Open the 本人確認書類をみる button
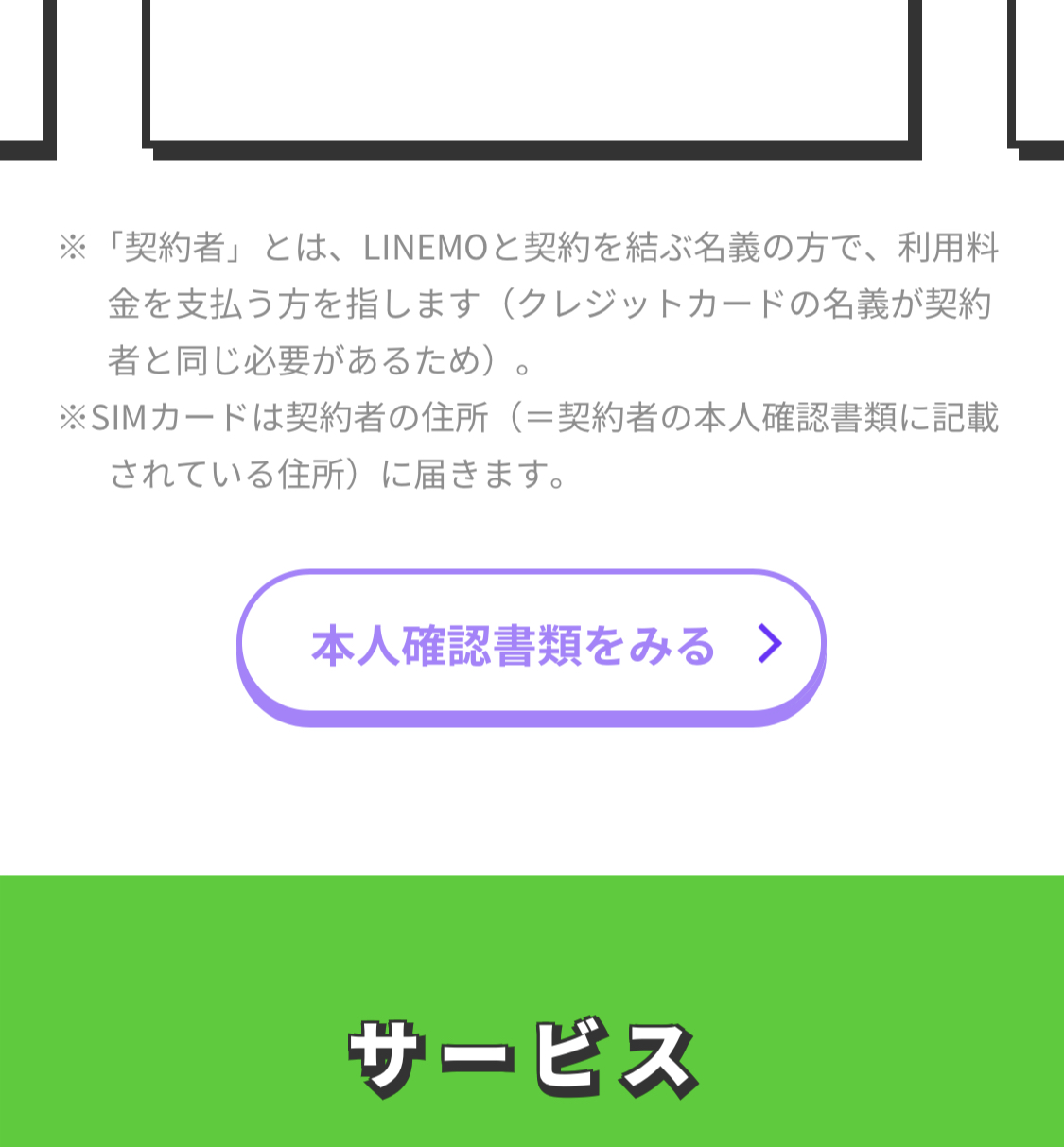Image resolution: width=1064 pixels, height=1147 pixels. pos(531,645)
